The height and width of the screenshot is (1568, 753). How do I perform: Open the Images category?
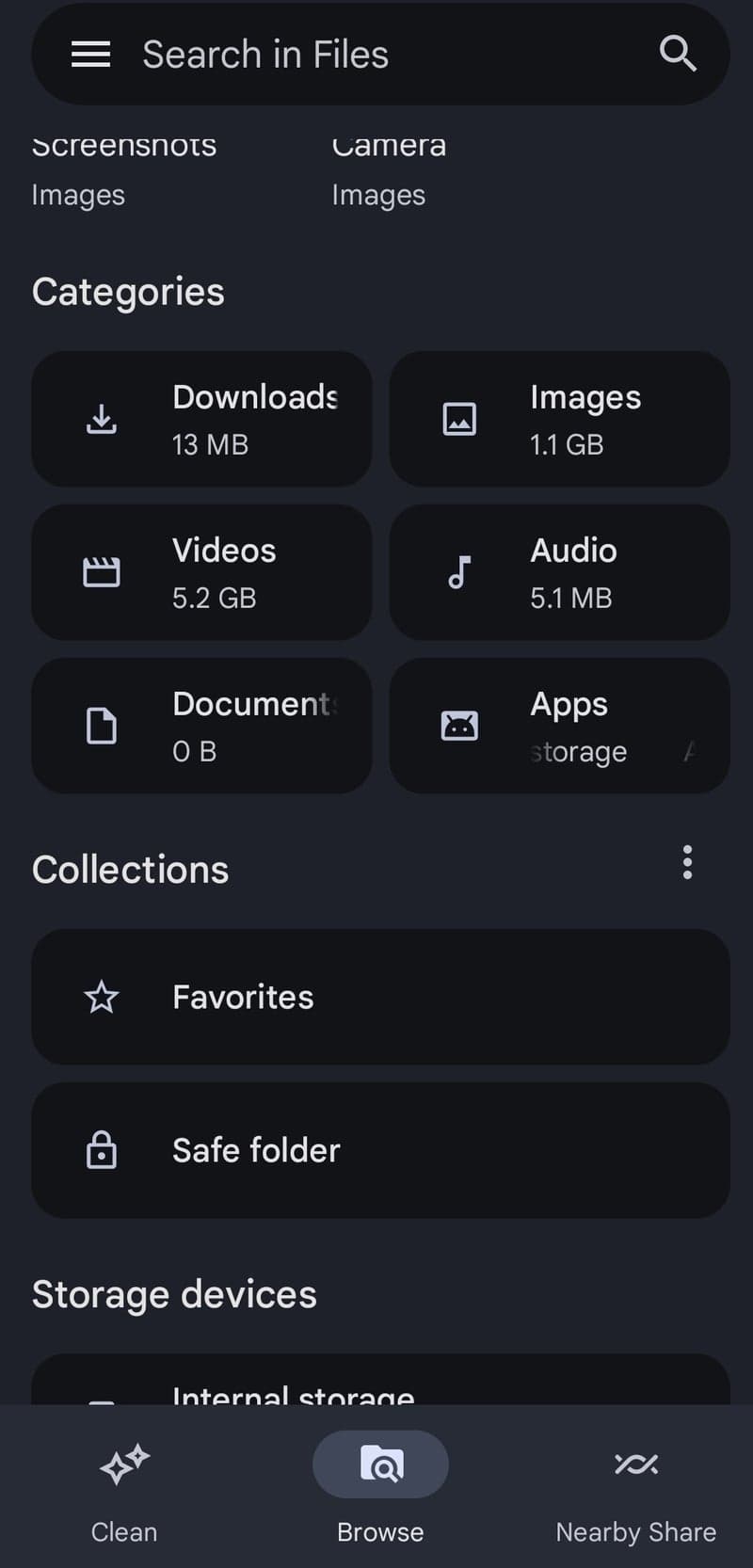[x=559, y=419]
